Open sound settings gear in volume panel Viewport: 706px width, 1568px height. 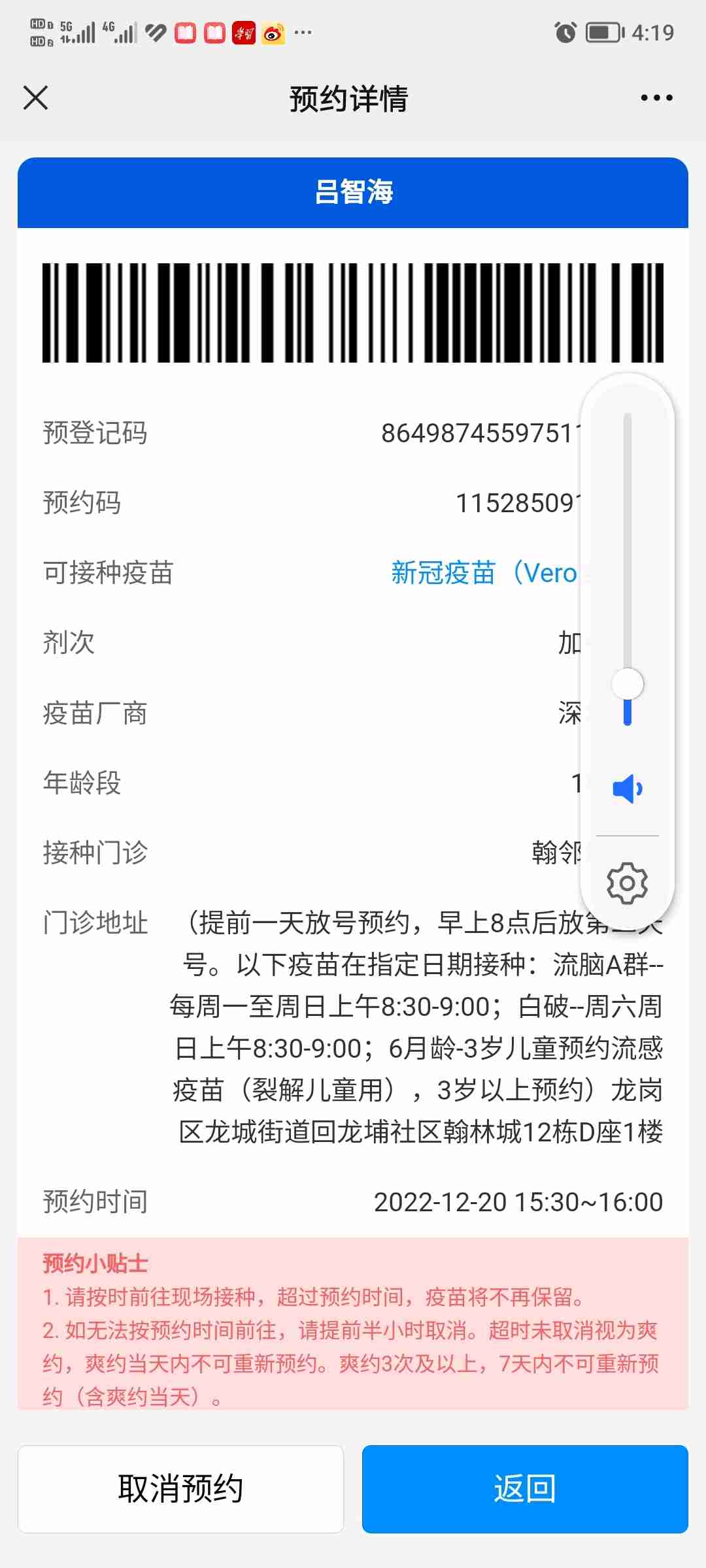(x=627, y=883)
